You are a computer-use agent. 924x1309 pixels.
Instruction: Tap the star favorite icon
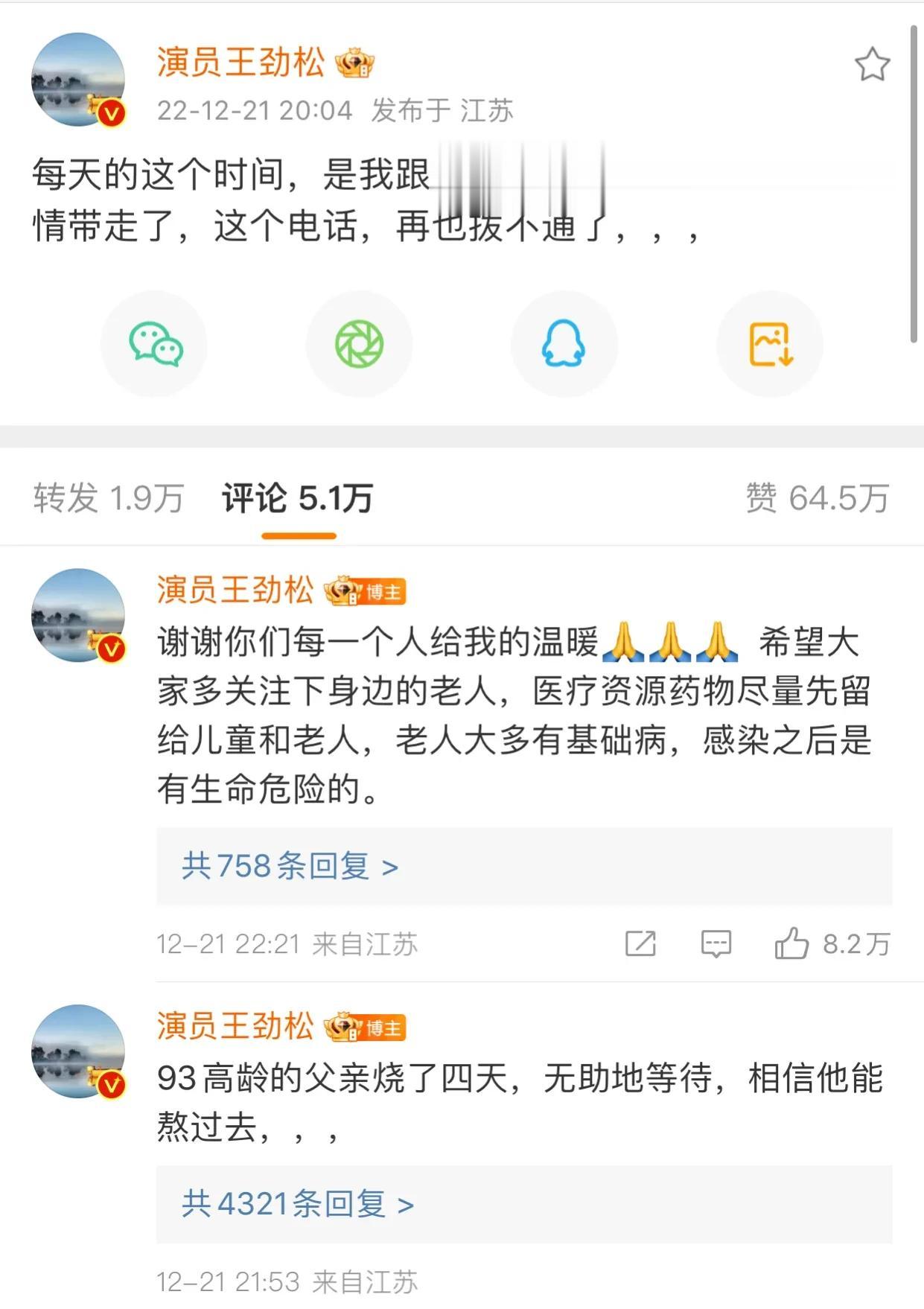[871, 65]
